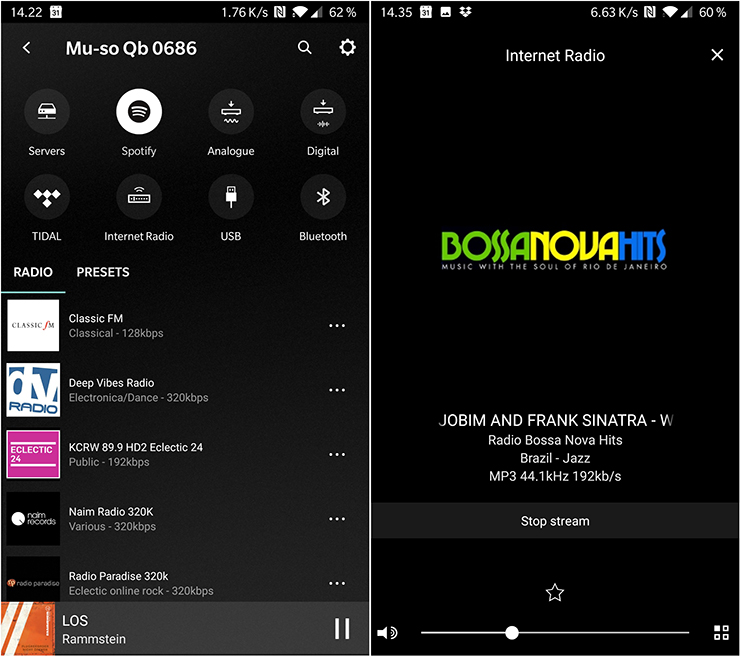Select the Servers input
The image size is (740, 658).
pos(46,112)
